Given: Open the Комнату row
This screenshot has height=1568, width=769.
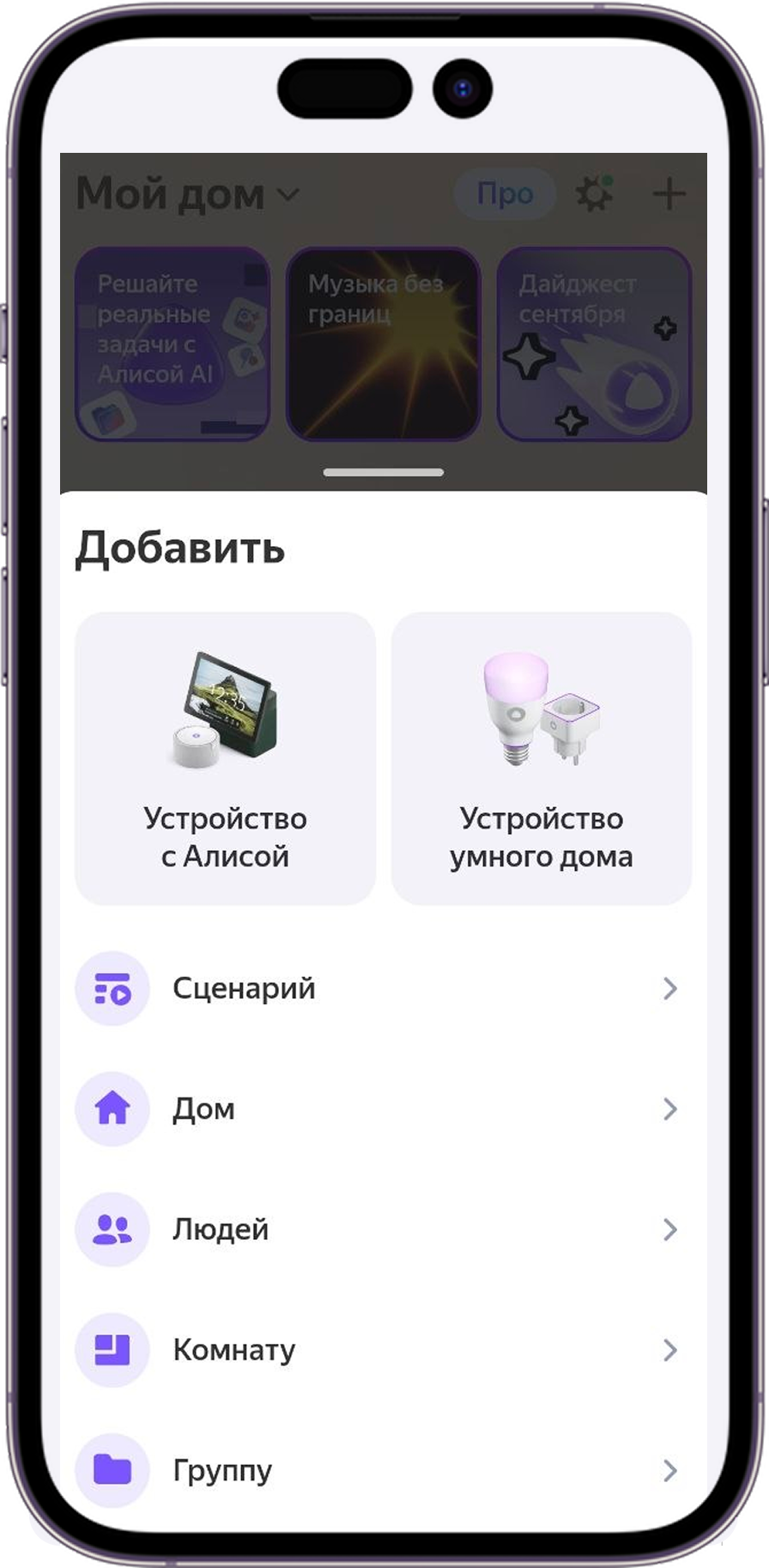Looking at the screenshot, I should tap(382, 1349).
